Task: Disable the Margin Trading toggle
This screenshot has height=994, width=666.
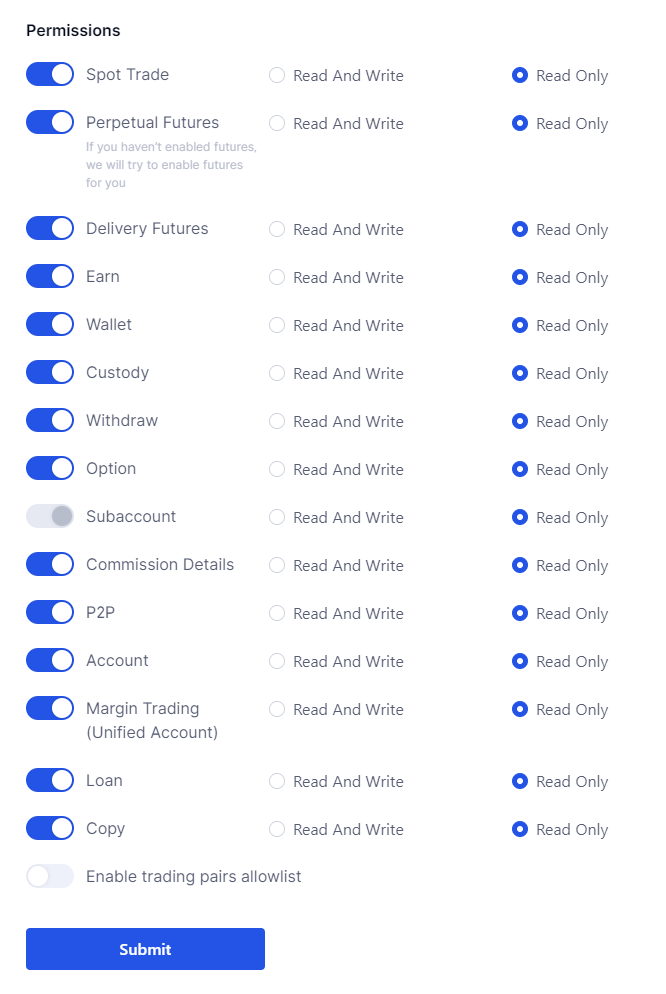Action: pyautogui.click(x=50, y=708)
